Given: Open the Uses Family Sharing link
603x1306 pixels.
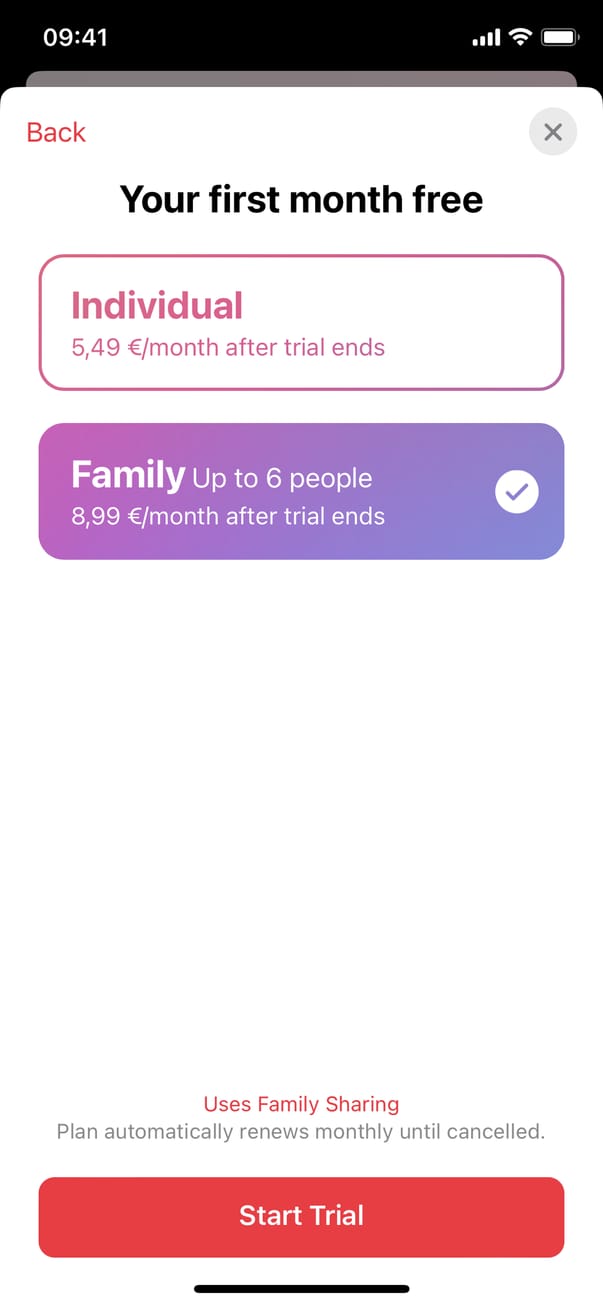Looking at the screenshot, I should coord(301,1104).
